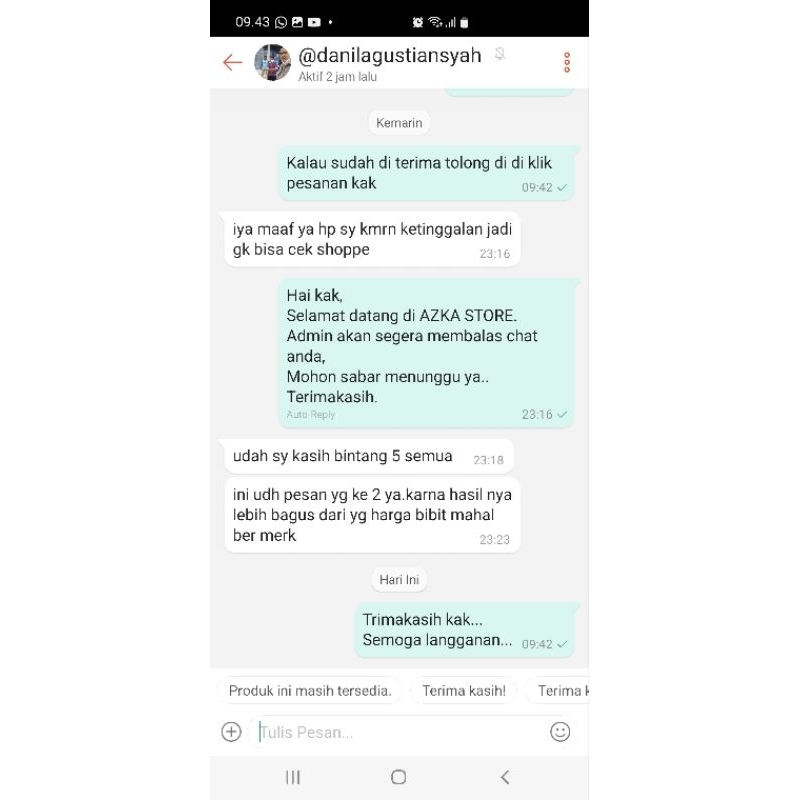Open @danilagustiansyah's profile picture
Viewport: 800px width, 800px height.
tap(272, 63)
